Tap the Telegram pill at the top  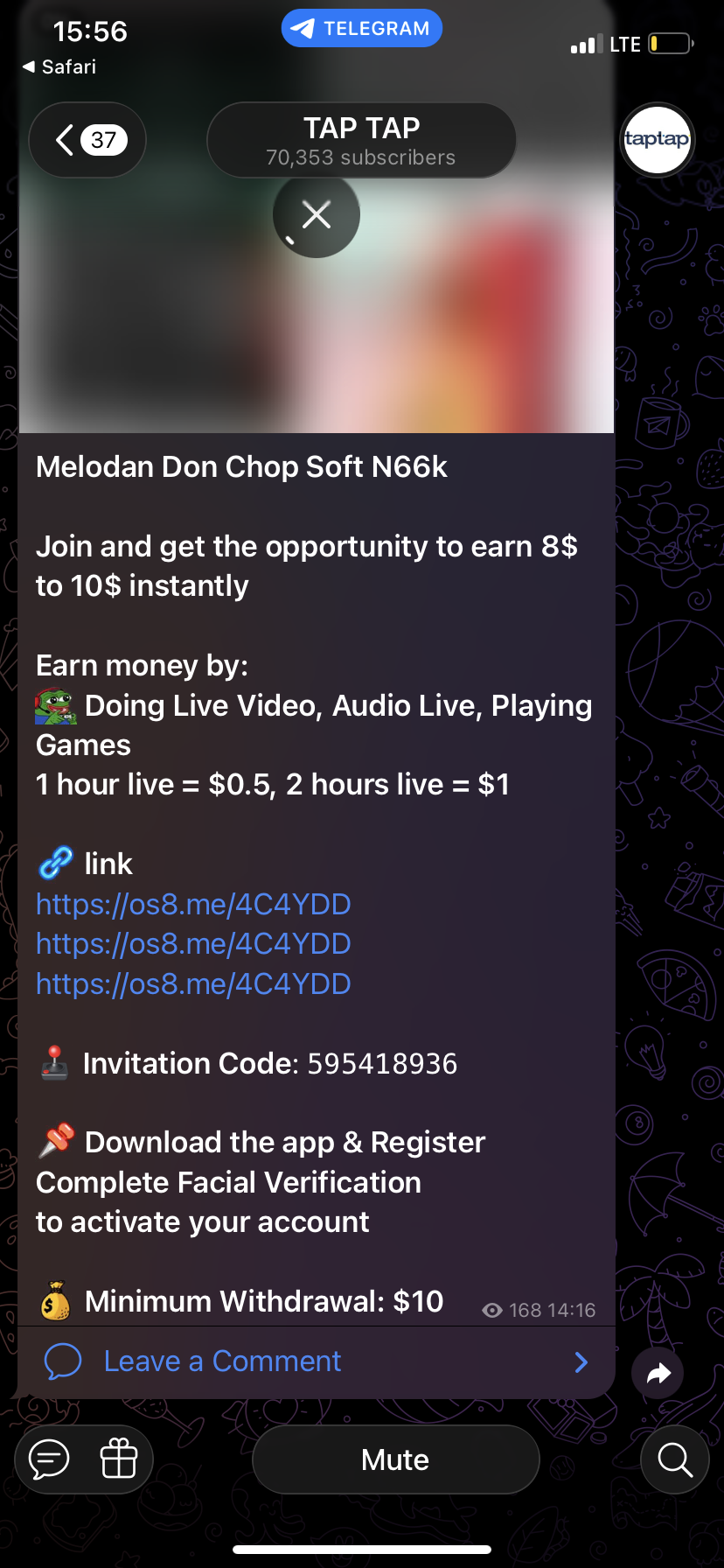tap(361, 29)
